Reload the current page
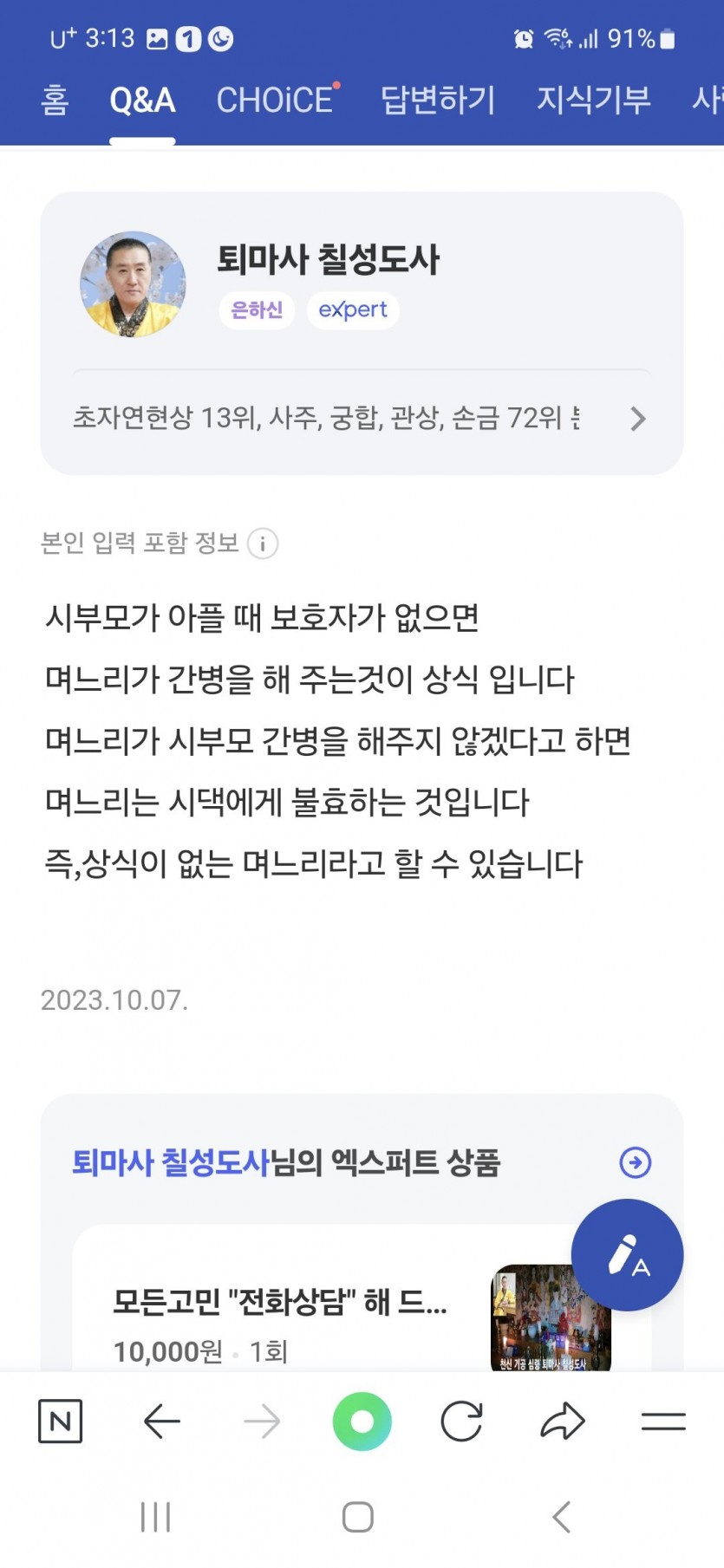 [x=461, y=1422]
